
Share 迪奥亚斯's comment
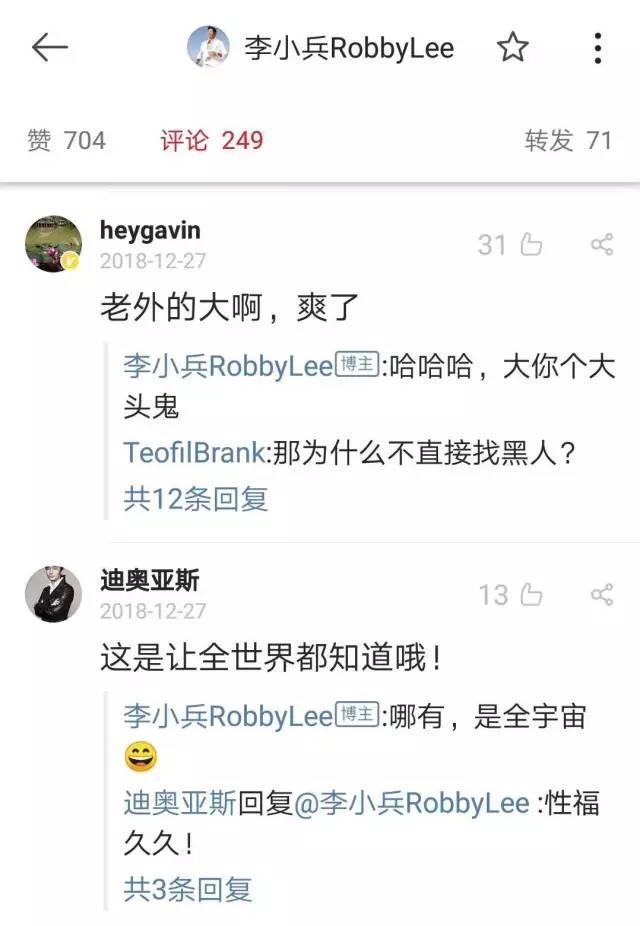602,596
